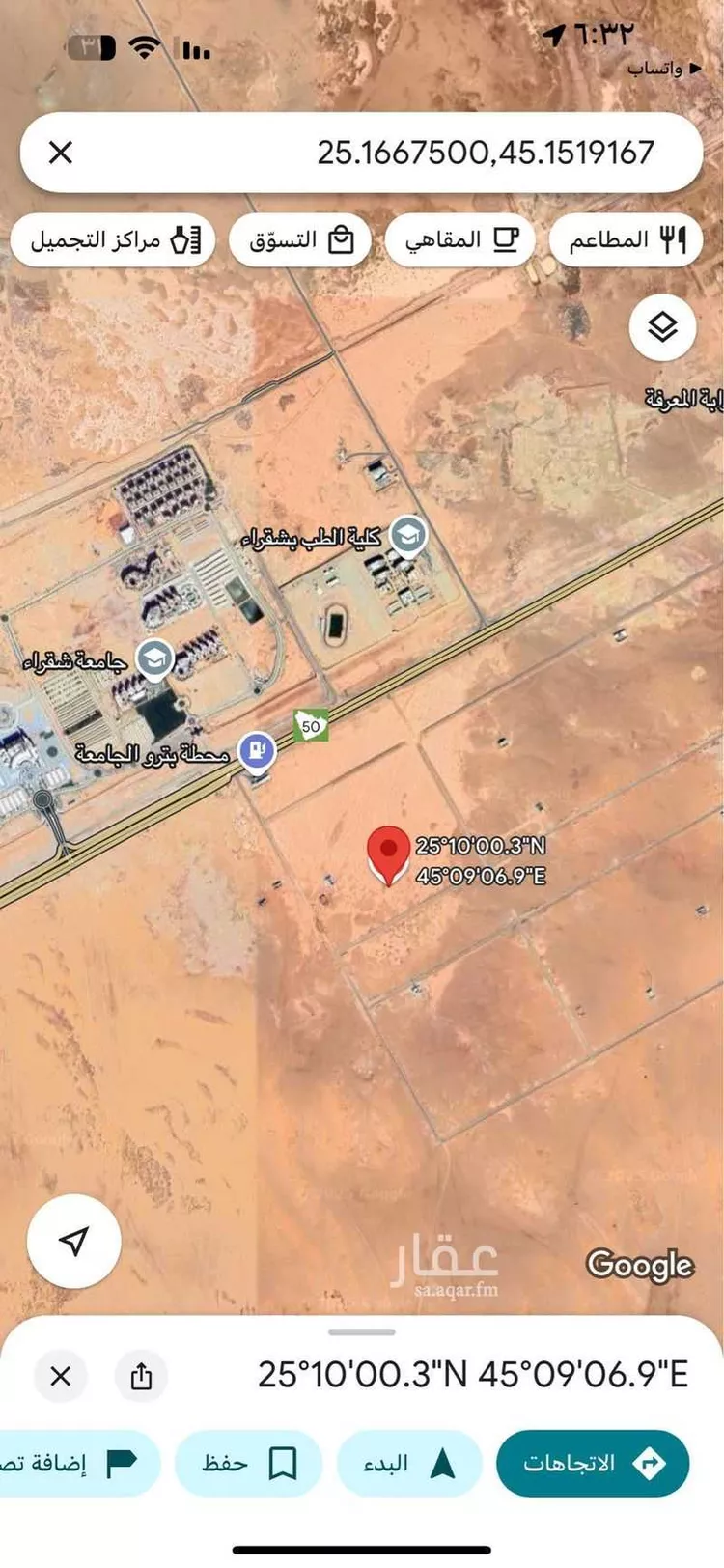This screenshot has height=1568, width=724.
Task: Share this pinned location
Action: 141,1375
